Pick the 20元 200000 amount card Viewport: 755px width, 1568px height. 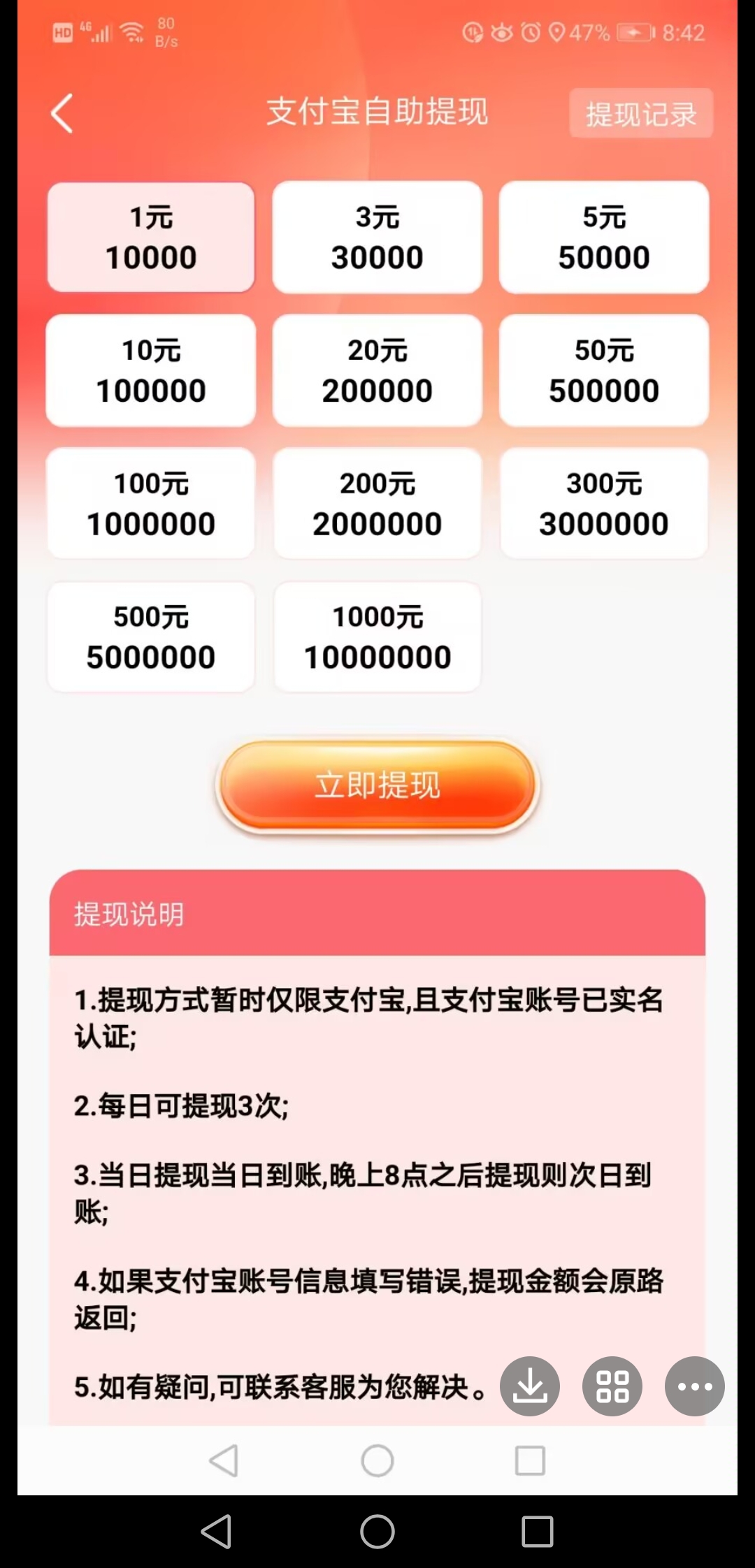pos(377,370)
